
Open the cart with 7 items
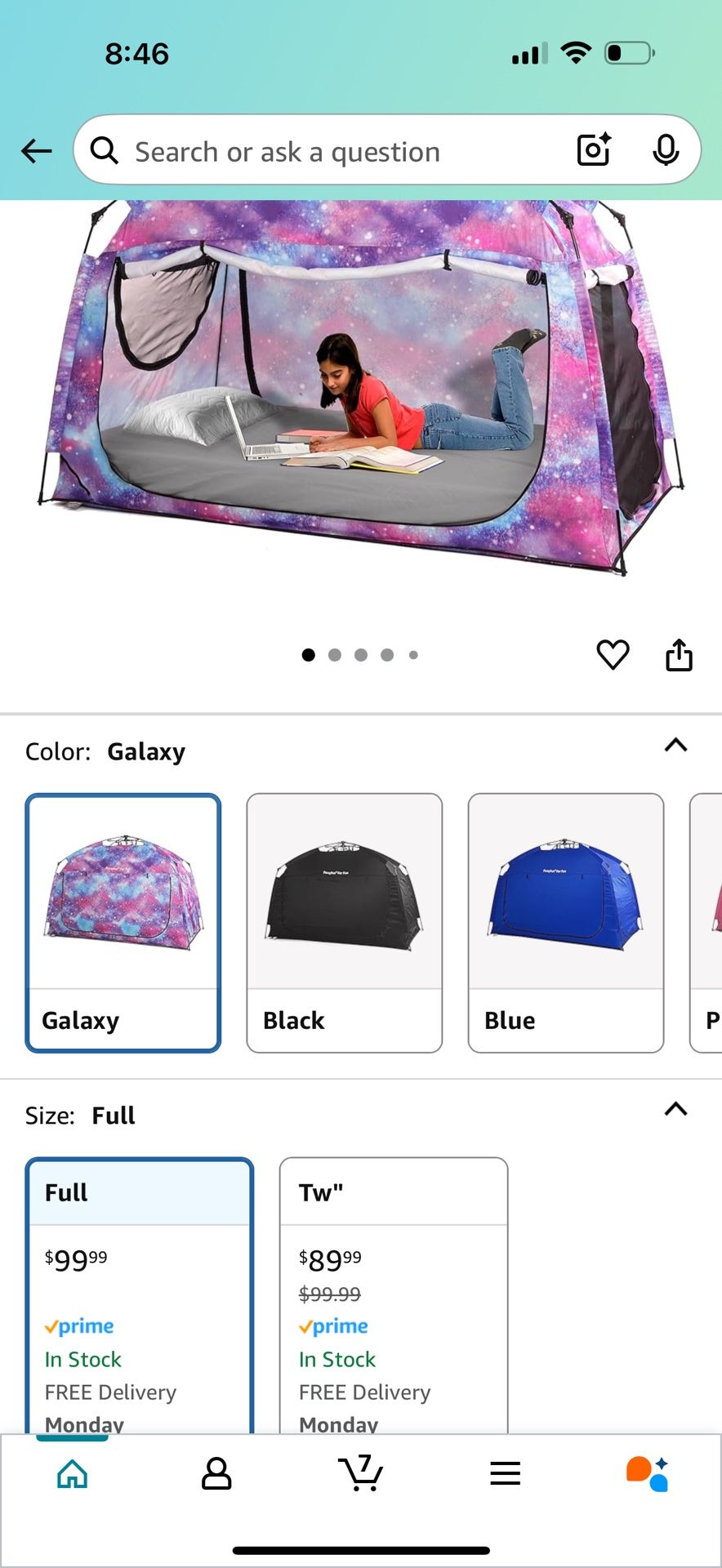click(360, 1472)
